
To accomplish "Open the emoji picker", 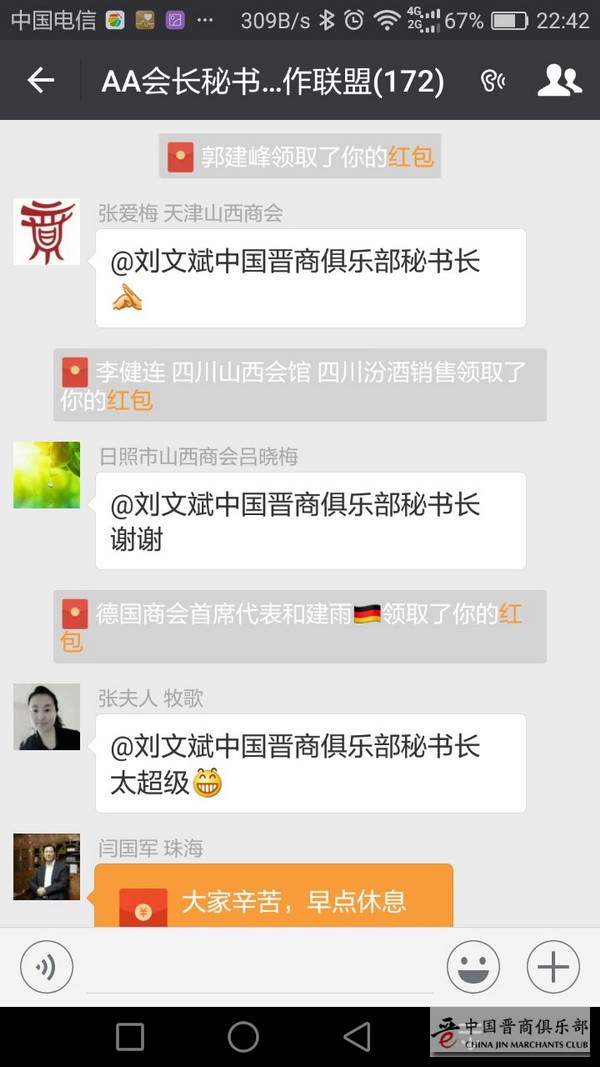I will tap(473, 967).
